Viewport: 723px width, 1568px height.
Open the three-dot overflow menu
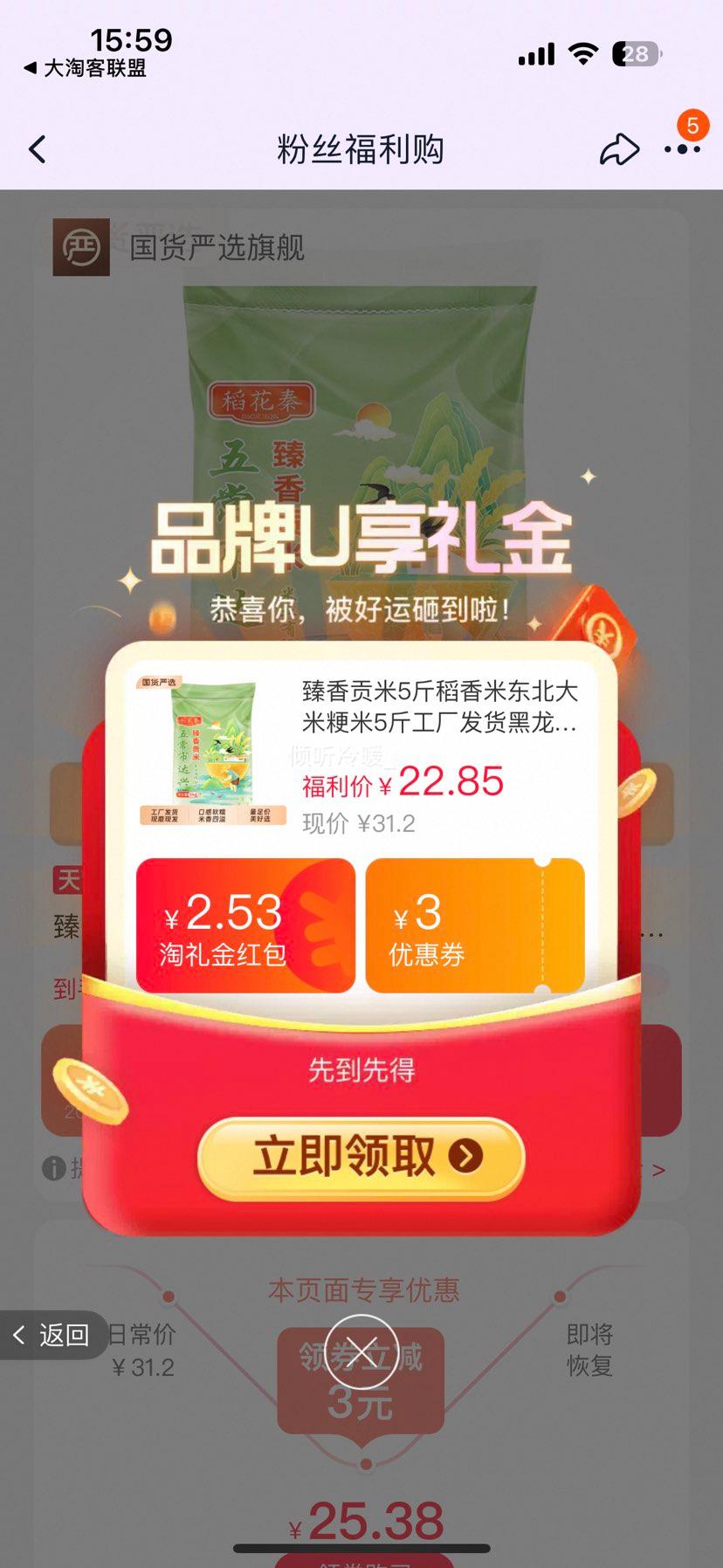(682, 150)
